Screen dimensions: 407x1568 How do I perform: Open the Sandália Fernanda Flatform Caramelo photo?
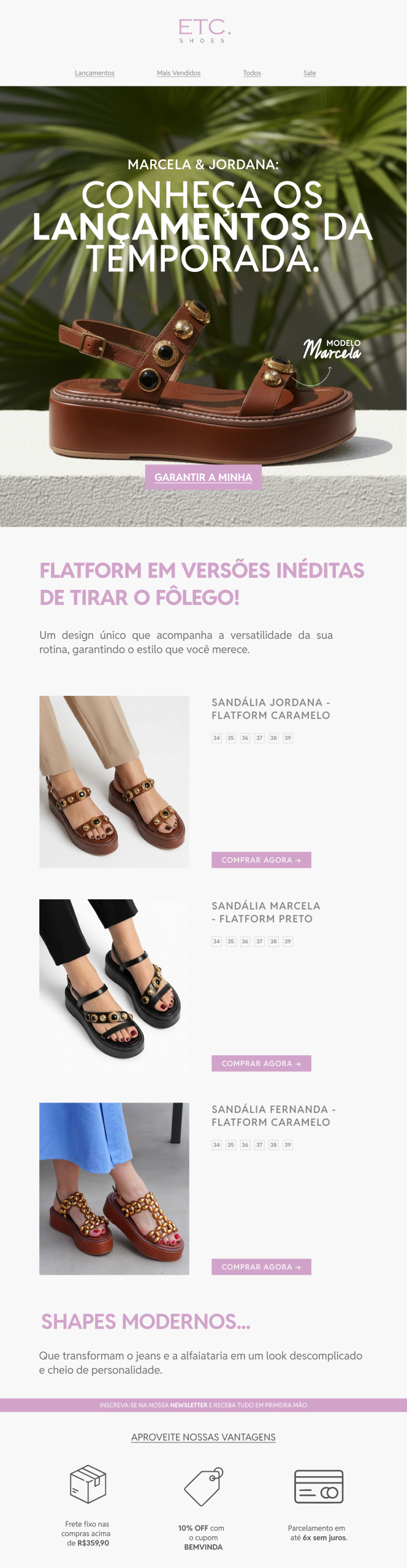click(x=114, y=1188)
